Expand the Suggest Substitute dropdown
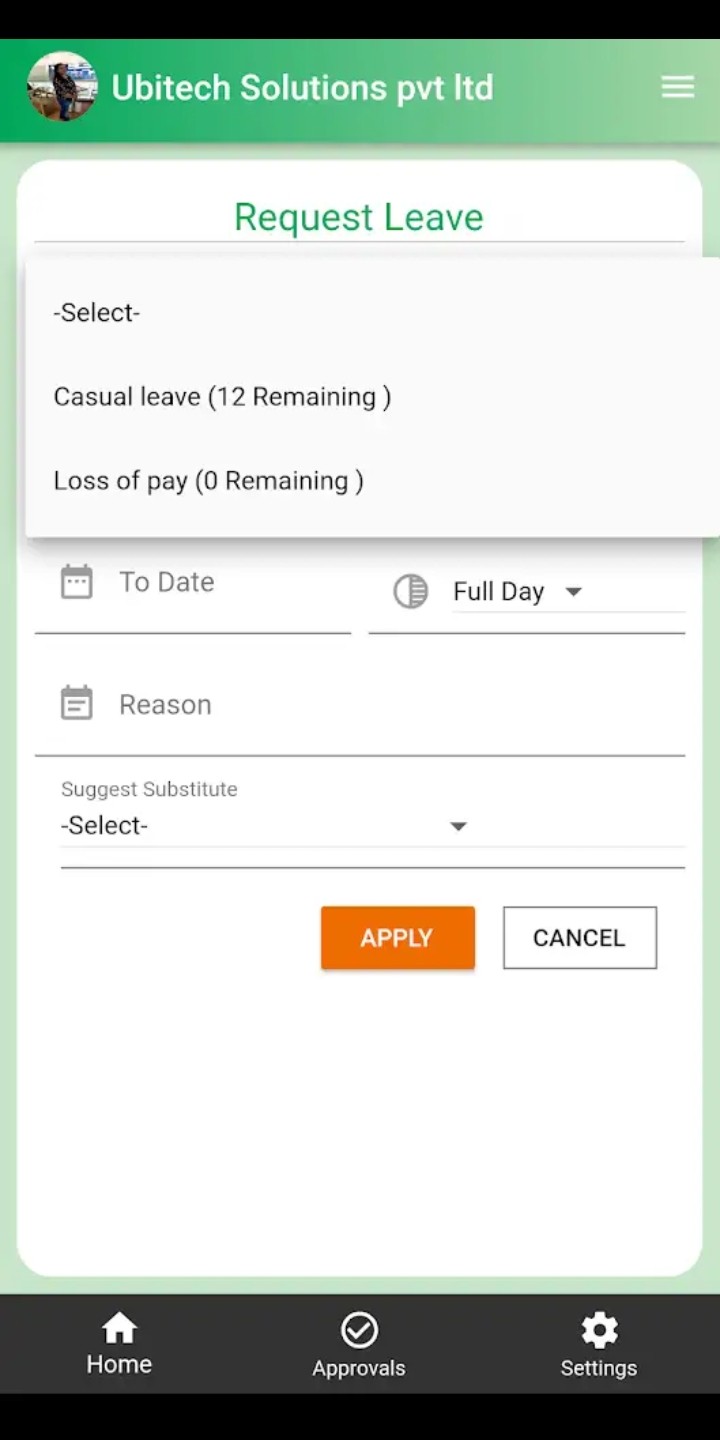This screenshot has width=720, height=1440. (x=264, y=826)
